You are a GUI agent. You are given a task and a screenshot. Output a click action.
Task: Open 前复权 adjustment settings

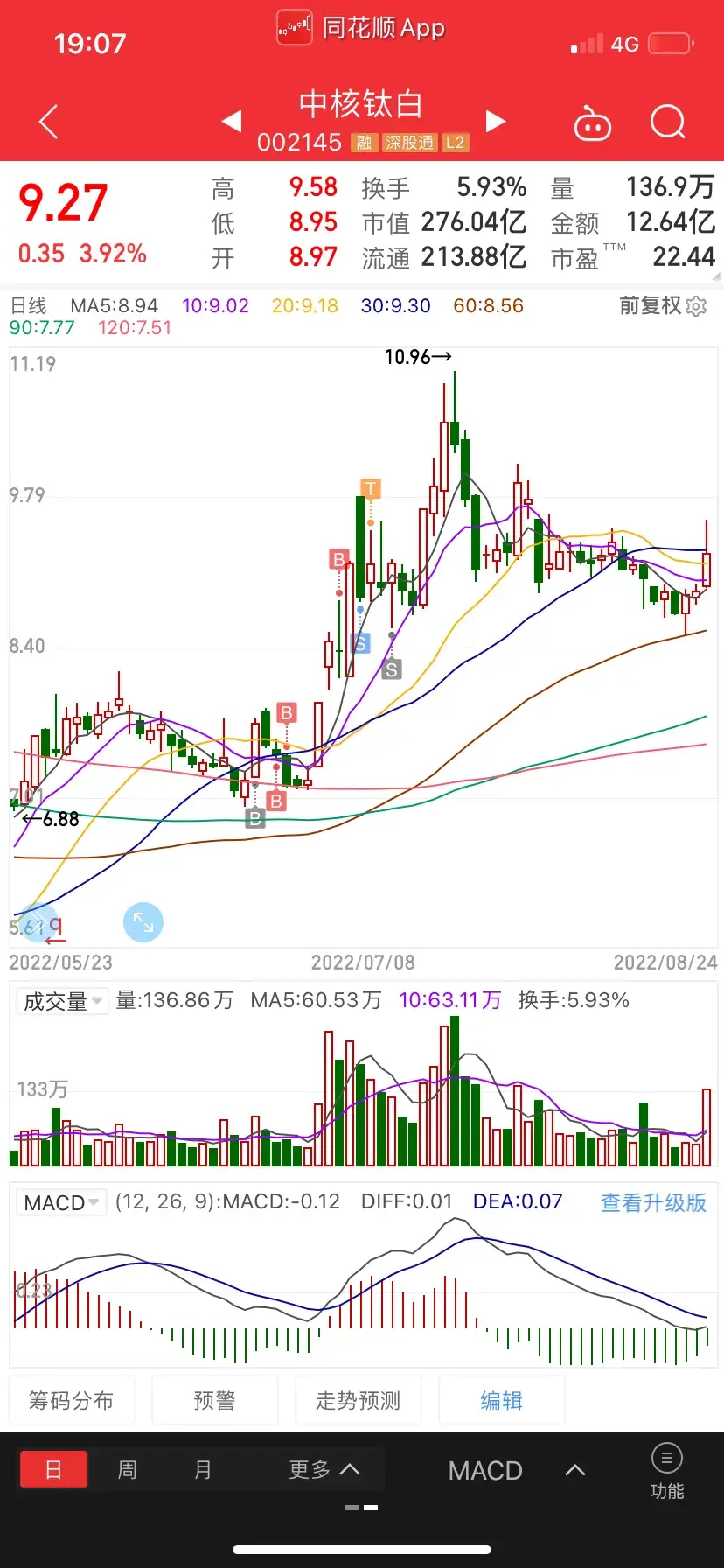[x=662, y=306]
